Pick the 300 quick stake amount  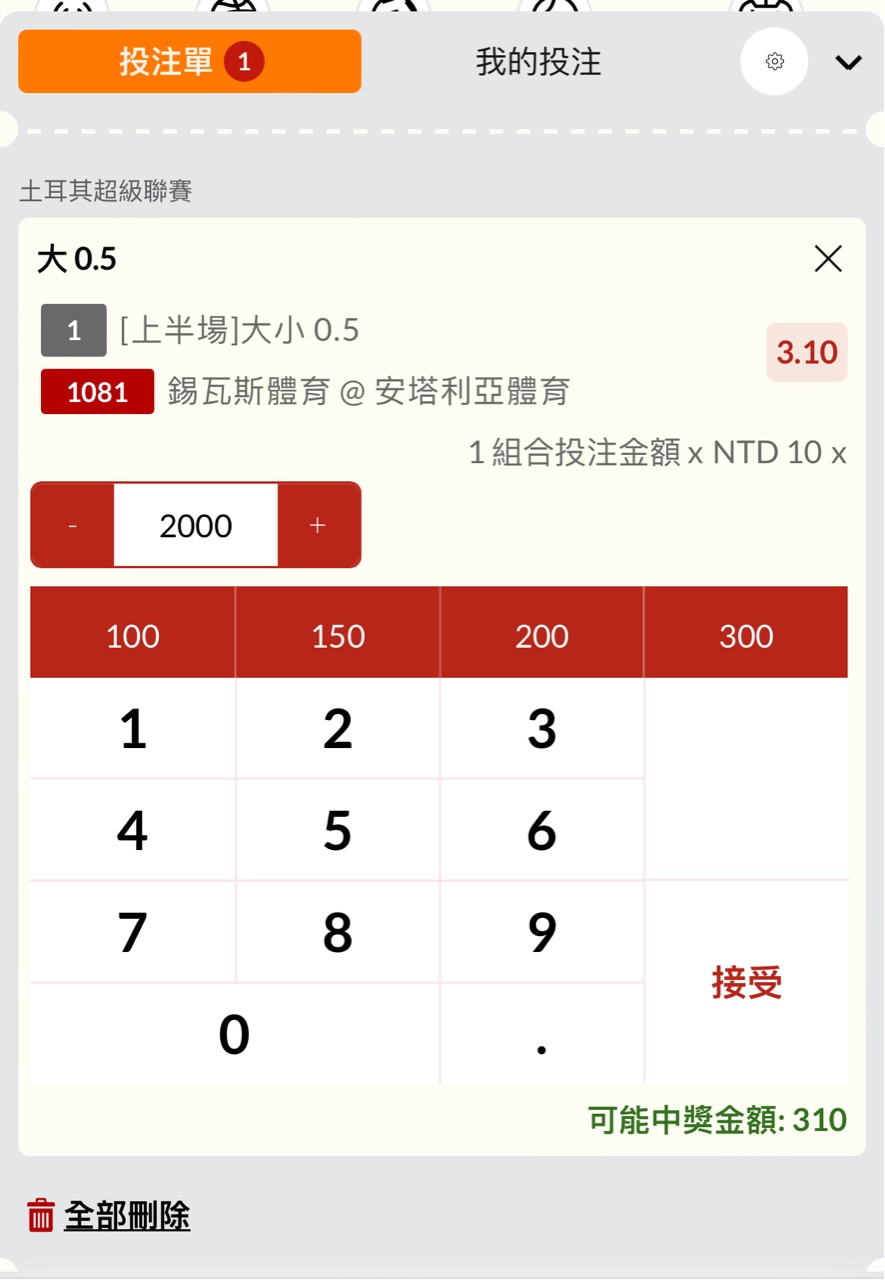click(746, 636)
